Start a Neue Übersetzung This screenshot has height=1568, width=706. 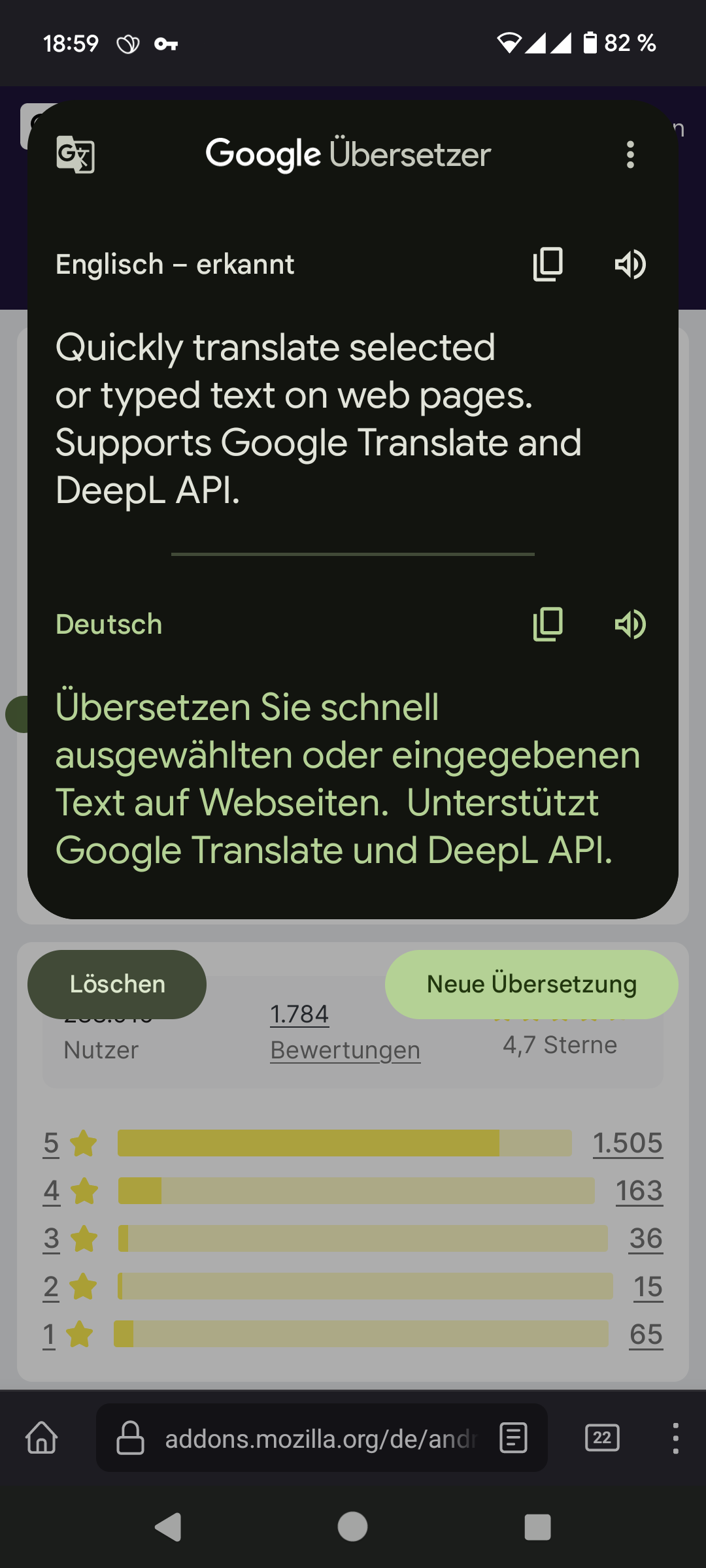pyautogui.click(x=531, y=984)
